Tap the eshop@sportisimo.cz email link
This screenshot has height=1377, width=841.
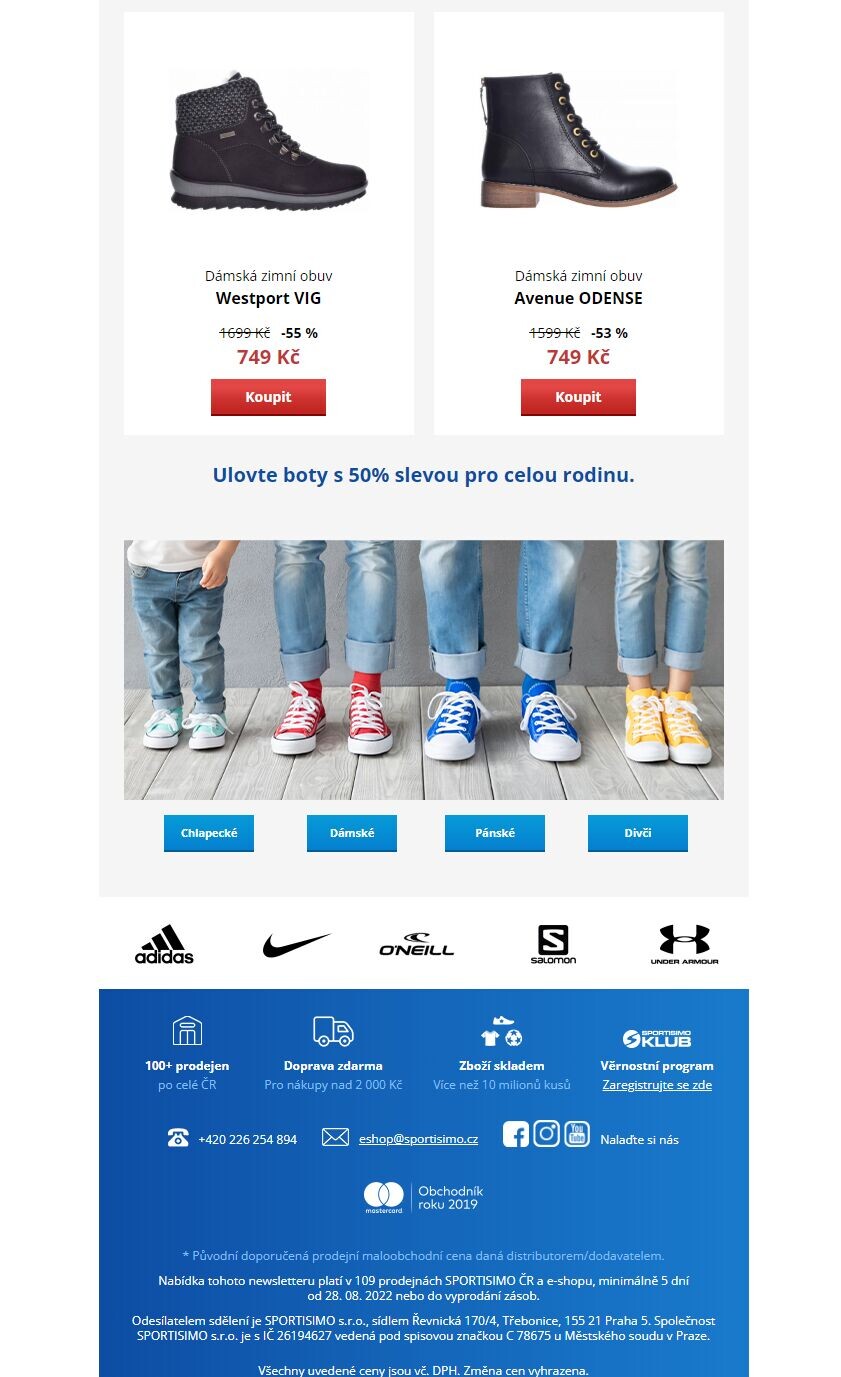[x=418, y=1139]
